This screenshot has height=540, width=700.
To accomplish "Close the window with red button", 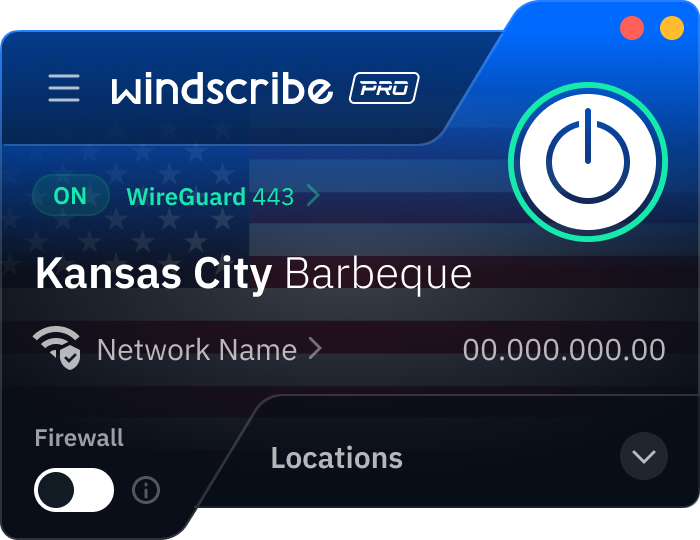I will click(631, 28).
